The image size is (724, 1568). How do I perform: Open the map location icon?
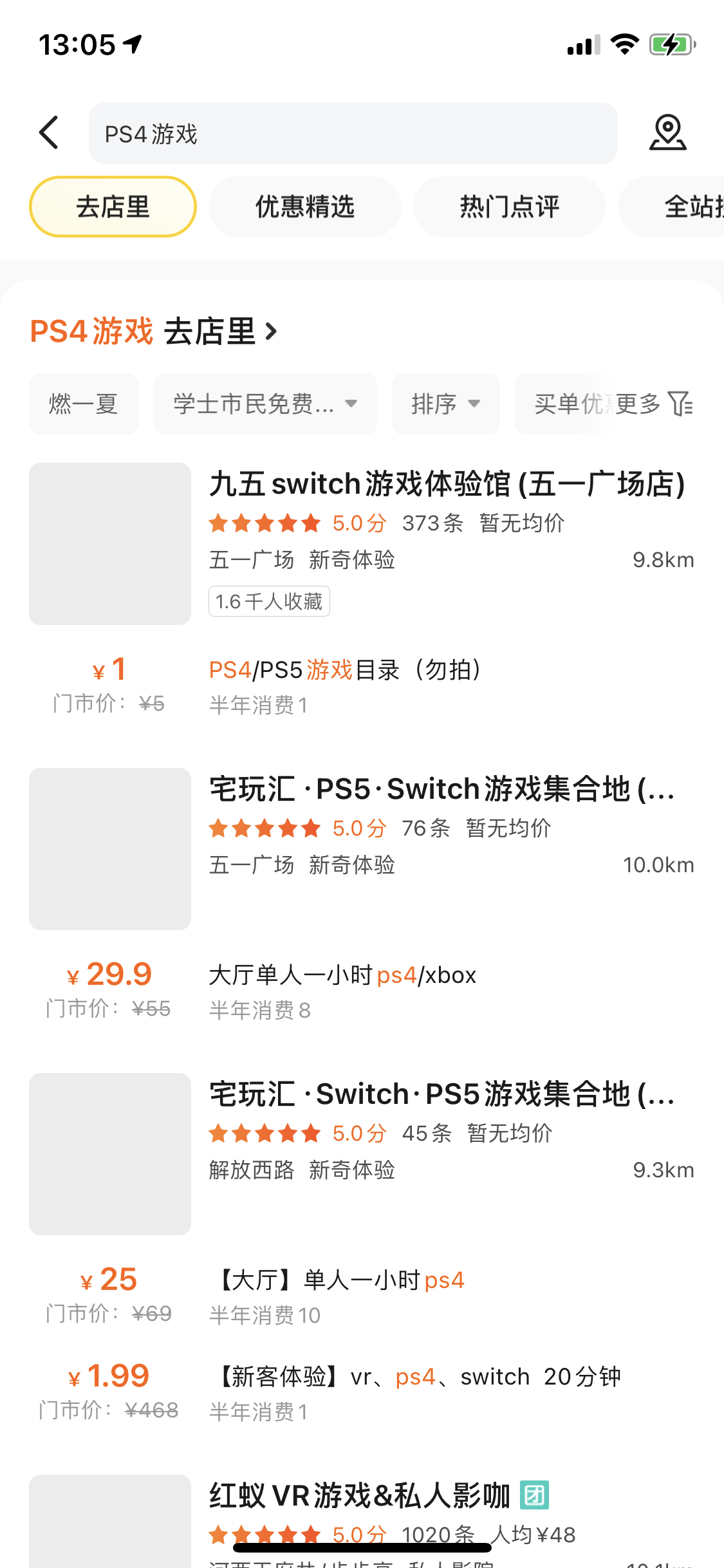[x=667, y=133]
